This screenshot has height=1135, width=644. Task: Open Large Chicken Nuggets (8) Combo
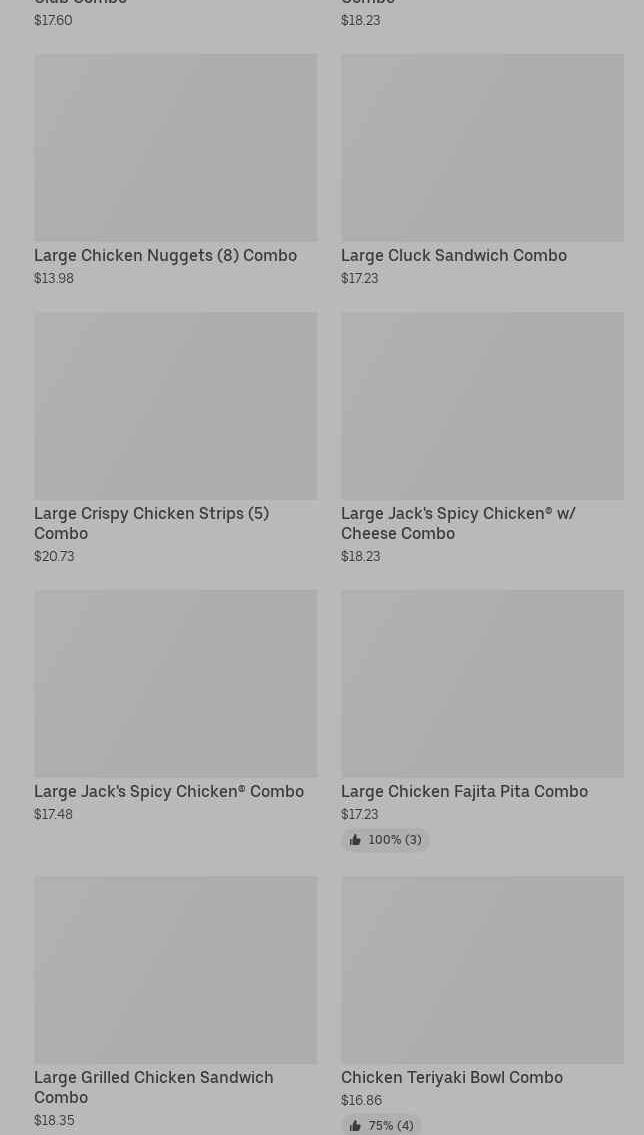[175, 170]
